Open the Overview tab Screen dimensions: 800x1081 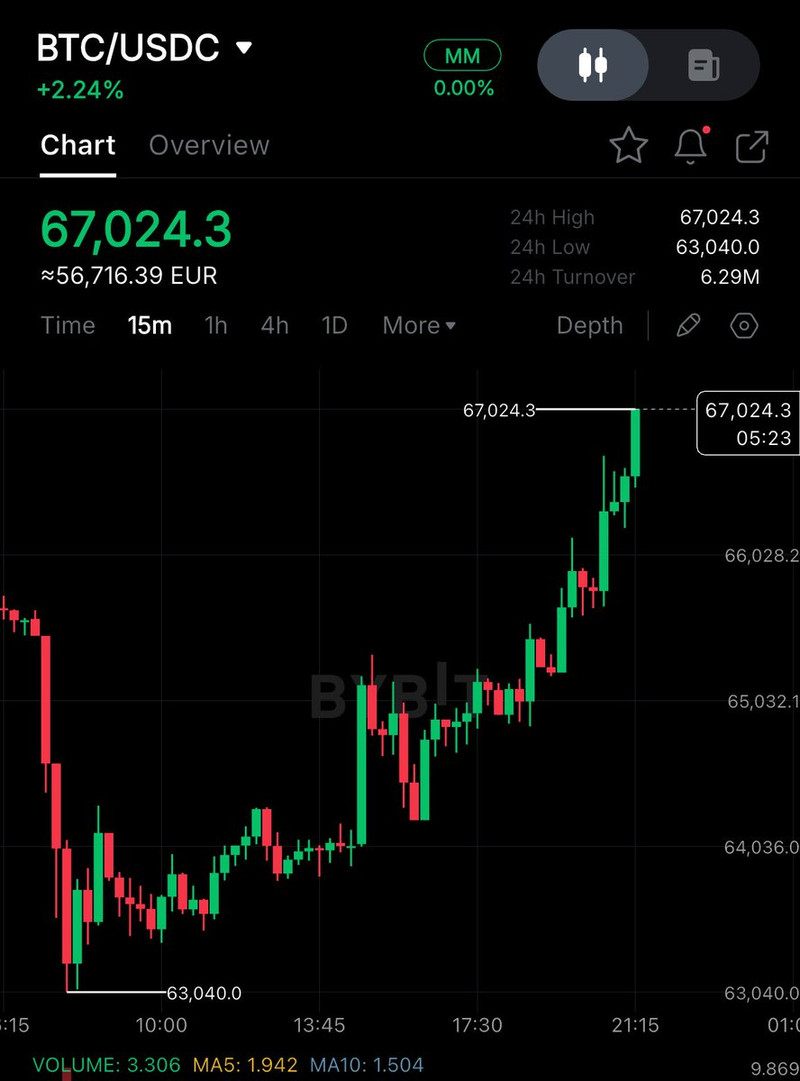point(209,145)
